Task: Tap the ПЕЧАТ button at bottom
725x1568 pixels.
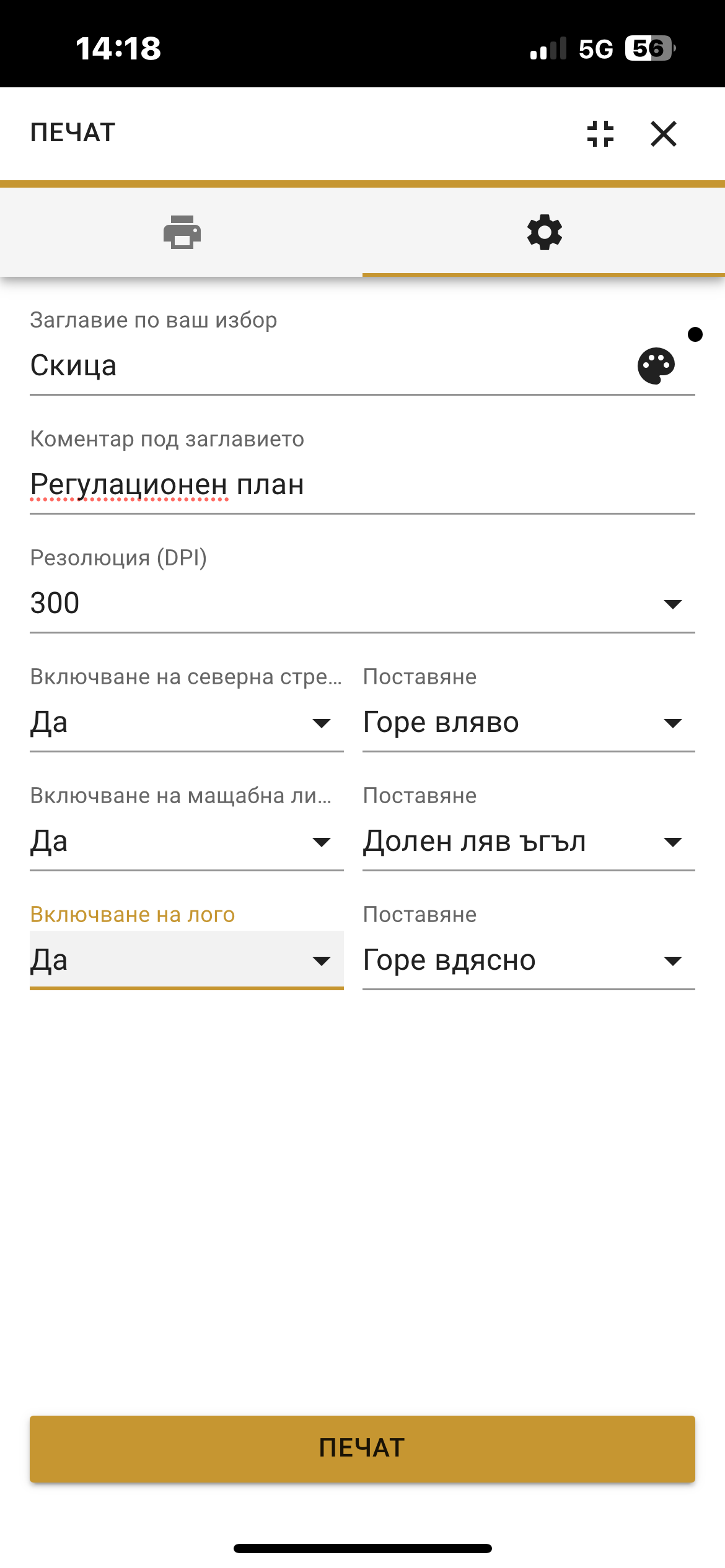Action: (362, 1448)
